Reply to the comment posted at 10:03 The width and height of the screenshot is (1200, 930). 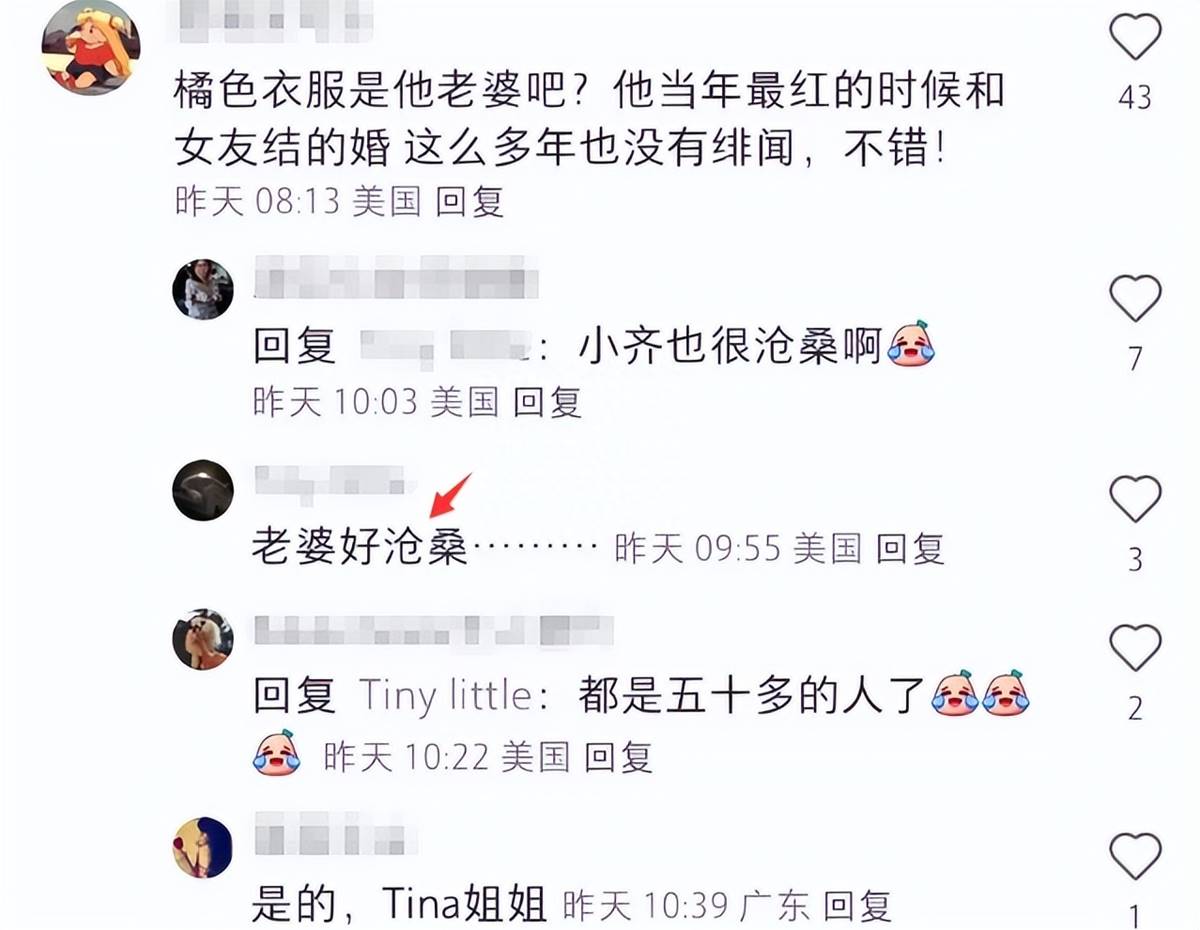(547, 402)
